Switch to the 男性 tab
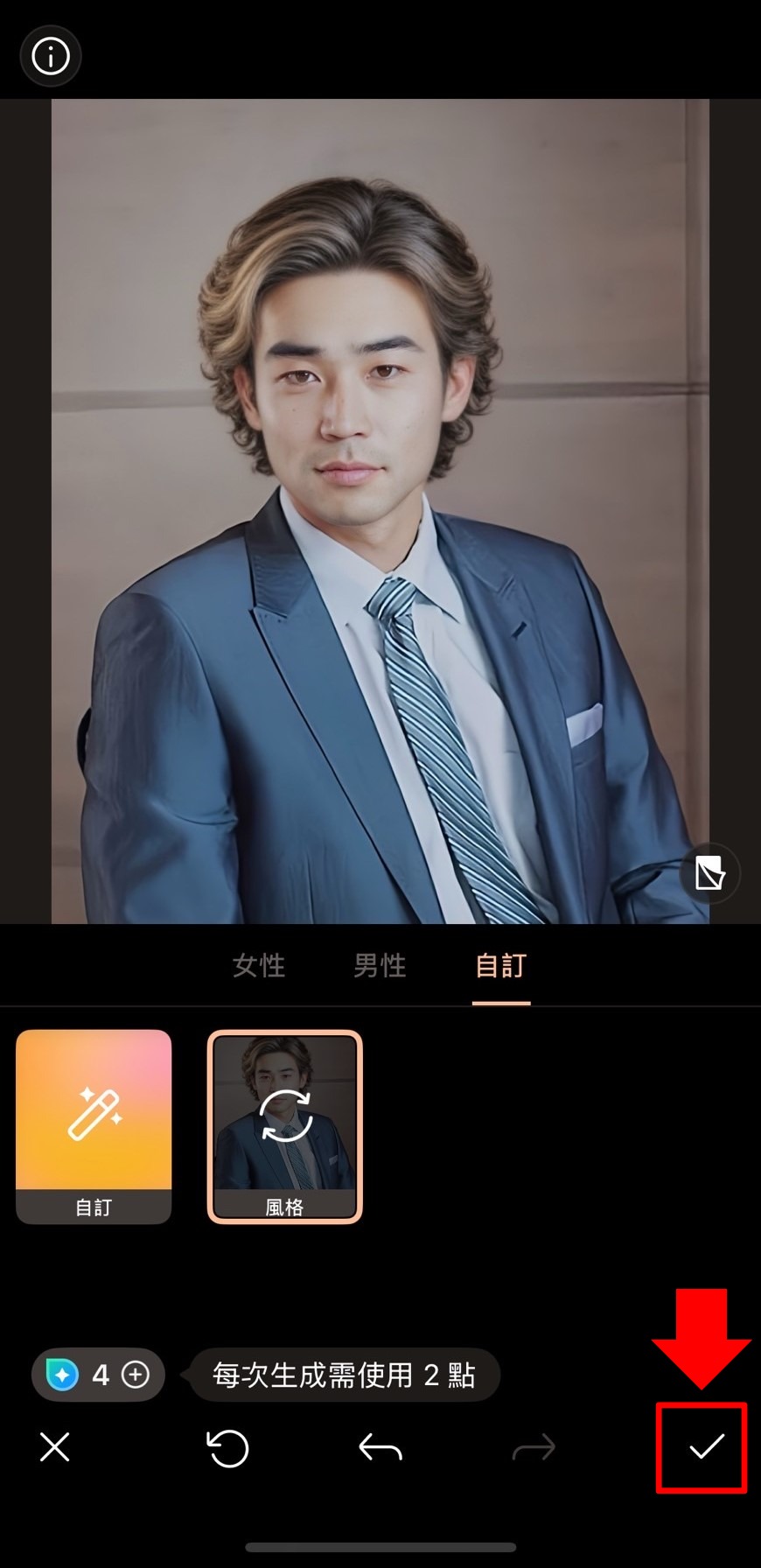Viewport: 761px width, 1568px height. pyautogui.click(x=380, y=965)
